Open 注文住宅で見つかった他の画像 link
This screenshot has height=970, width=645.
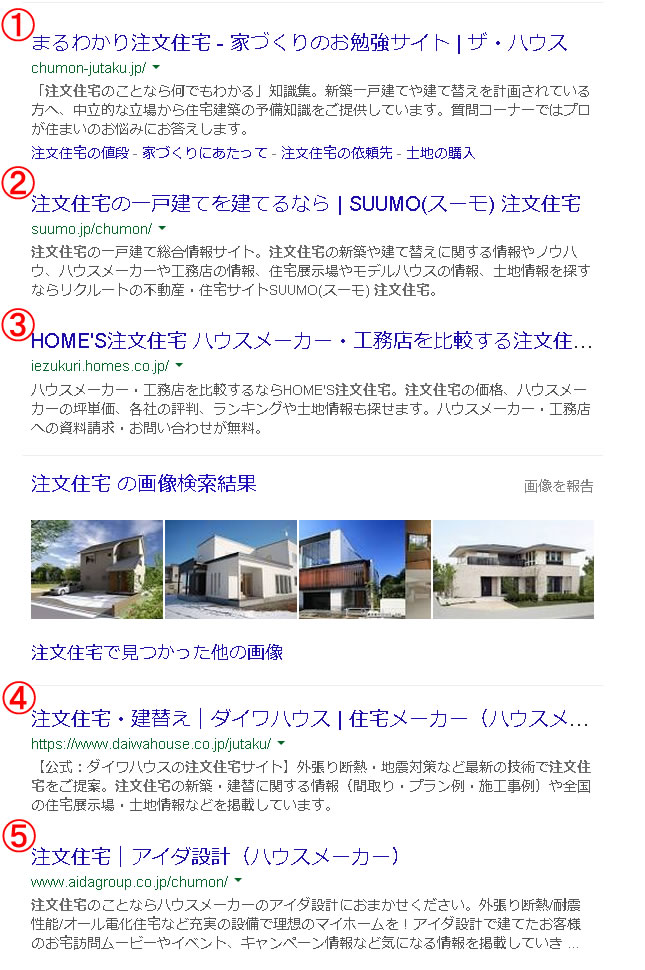tap(157, 652)
